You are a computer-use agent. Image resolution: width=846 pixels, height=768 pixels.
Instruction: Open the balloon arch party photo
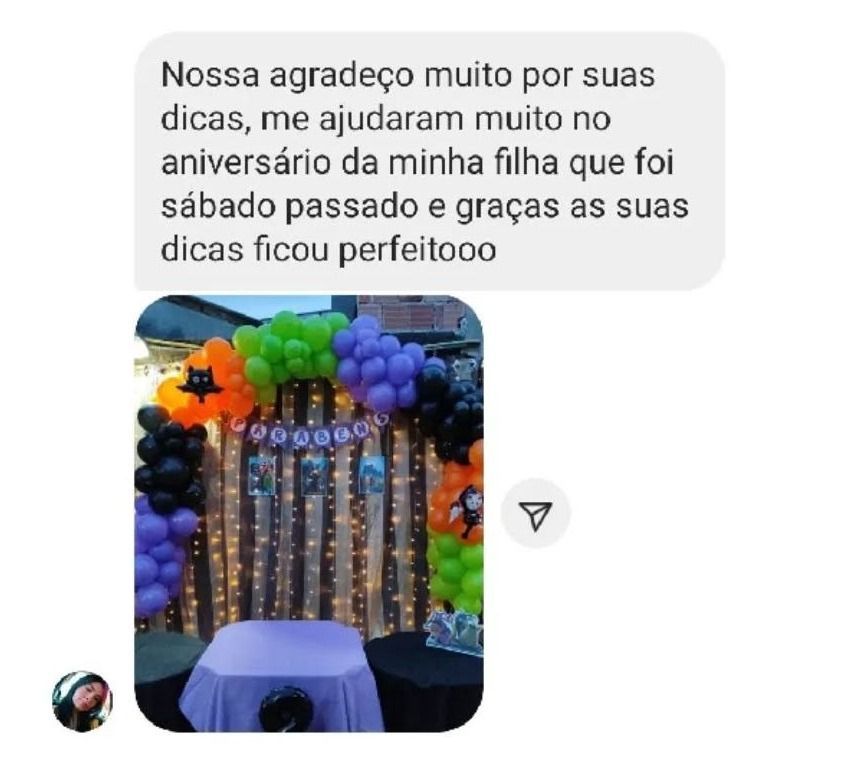309,513
